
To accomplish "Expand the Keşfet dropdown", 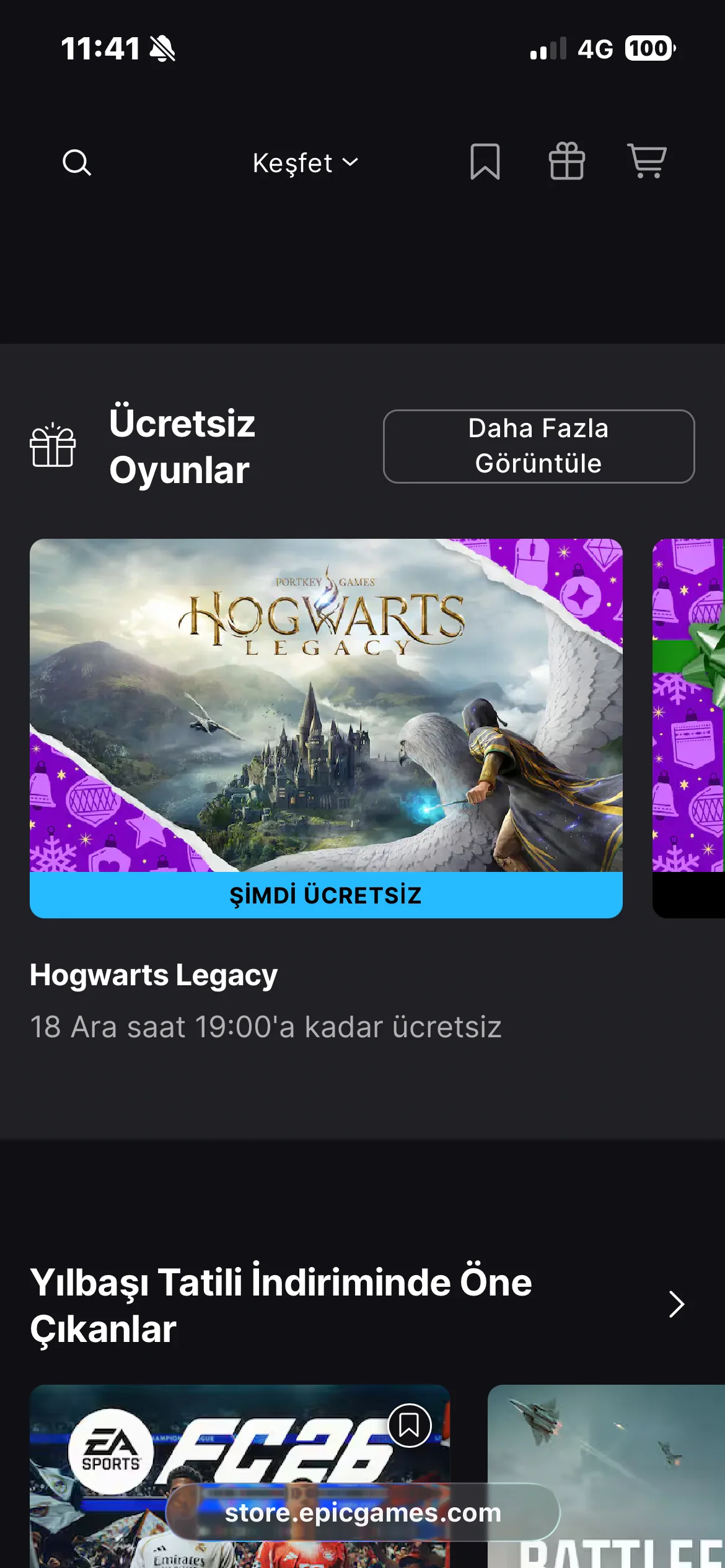I will [x=305, y=163].
